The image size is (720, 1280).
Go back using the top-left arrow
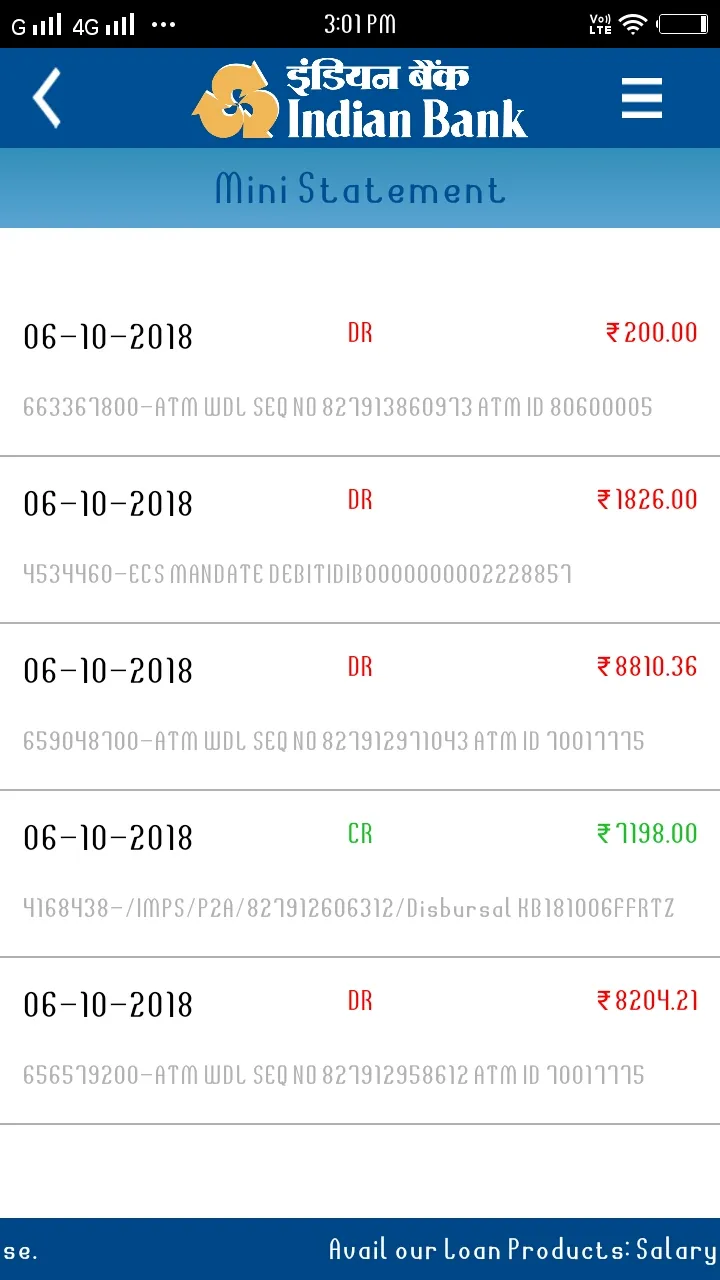coord(47,98)
